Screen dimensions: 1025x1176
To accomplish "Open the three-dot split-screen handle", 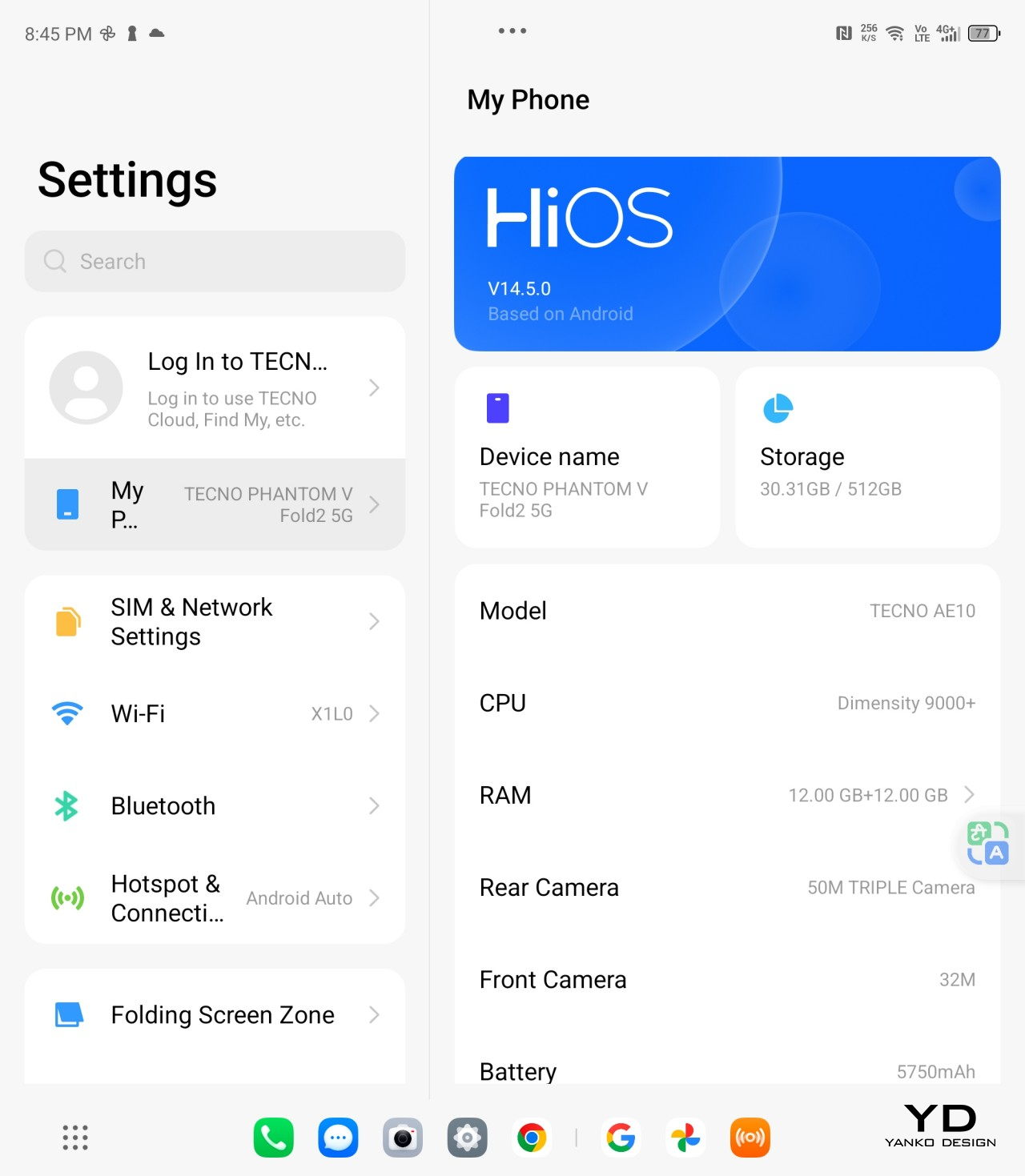I will click(512, 31).
